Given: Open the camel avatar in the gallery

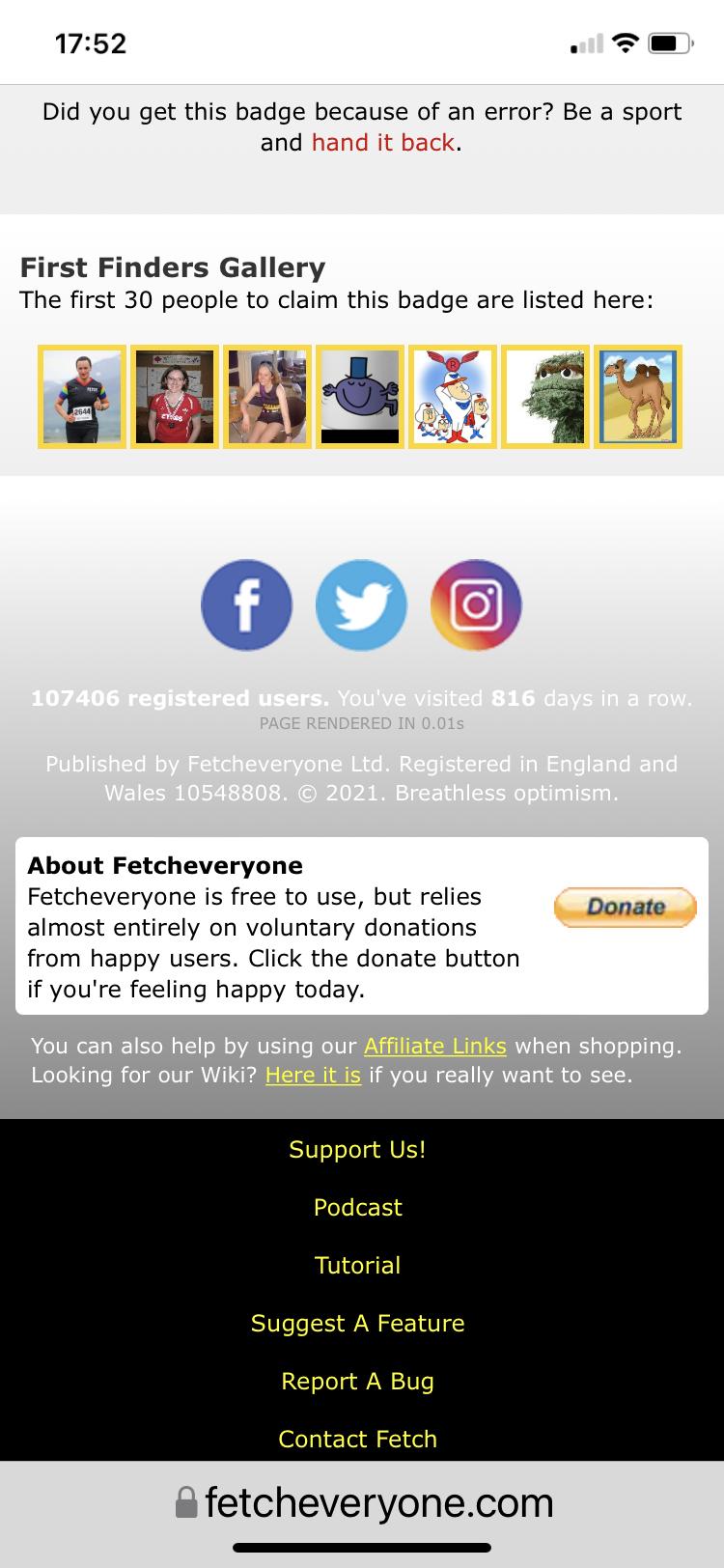Looking at the screenshot, I should click(637, 397).
